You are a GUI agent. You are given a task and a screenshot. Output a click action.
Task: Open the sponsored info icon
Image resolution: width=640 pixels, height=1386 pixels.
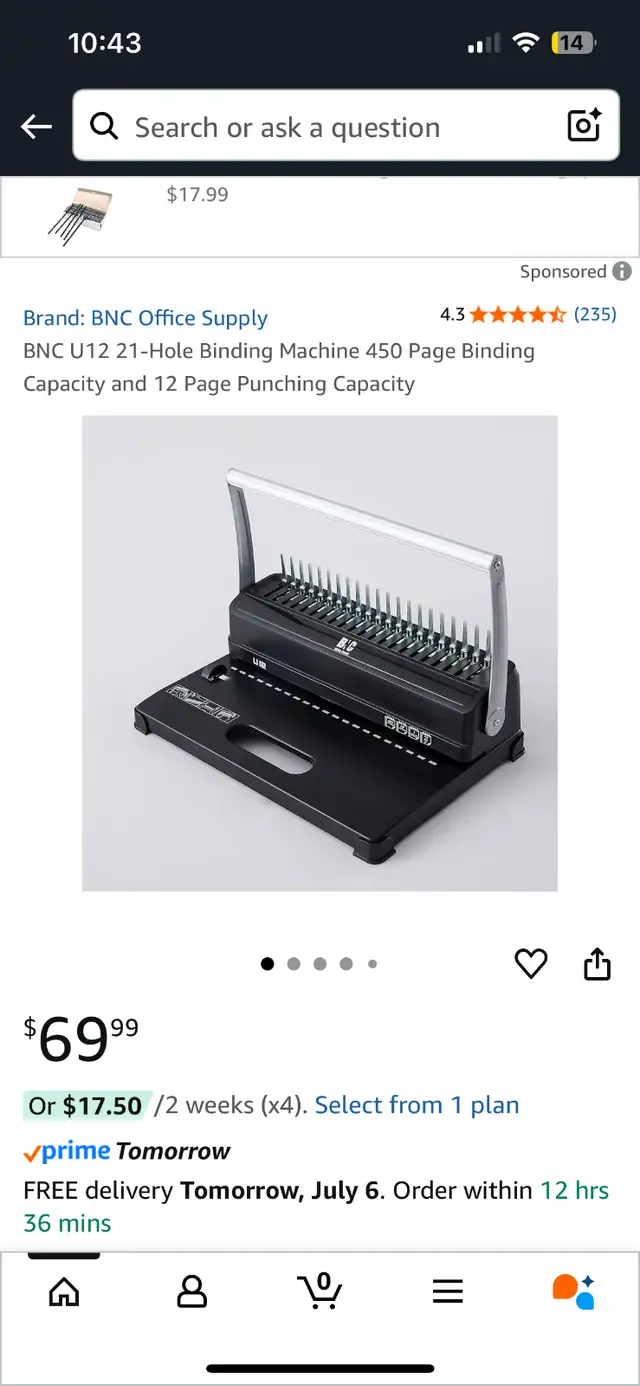click(x=622, y=271)
